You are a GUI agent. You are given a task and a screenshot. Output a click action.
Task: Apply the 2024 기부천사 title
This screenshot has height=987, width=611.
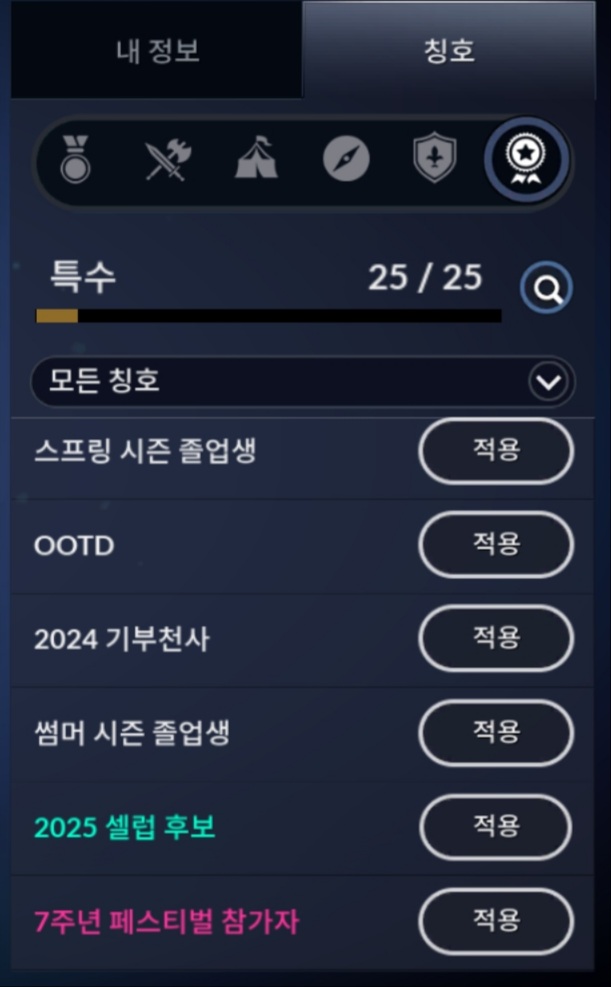point(496,638)
